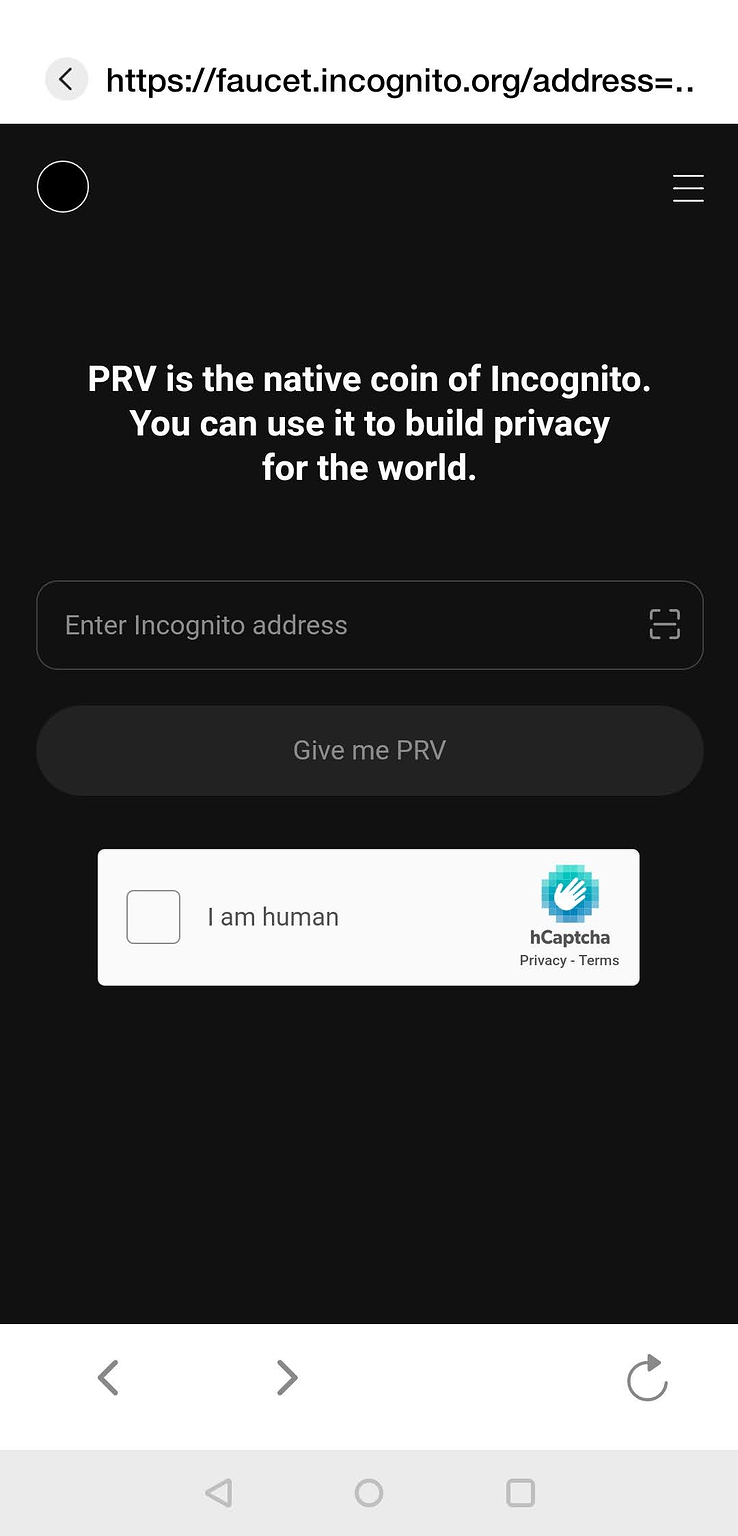Open the recent apps view

[x=521, y=1493]
